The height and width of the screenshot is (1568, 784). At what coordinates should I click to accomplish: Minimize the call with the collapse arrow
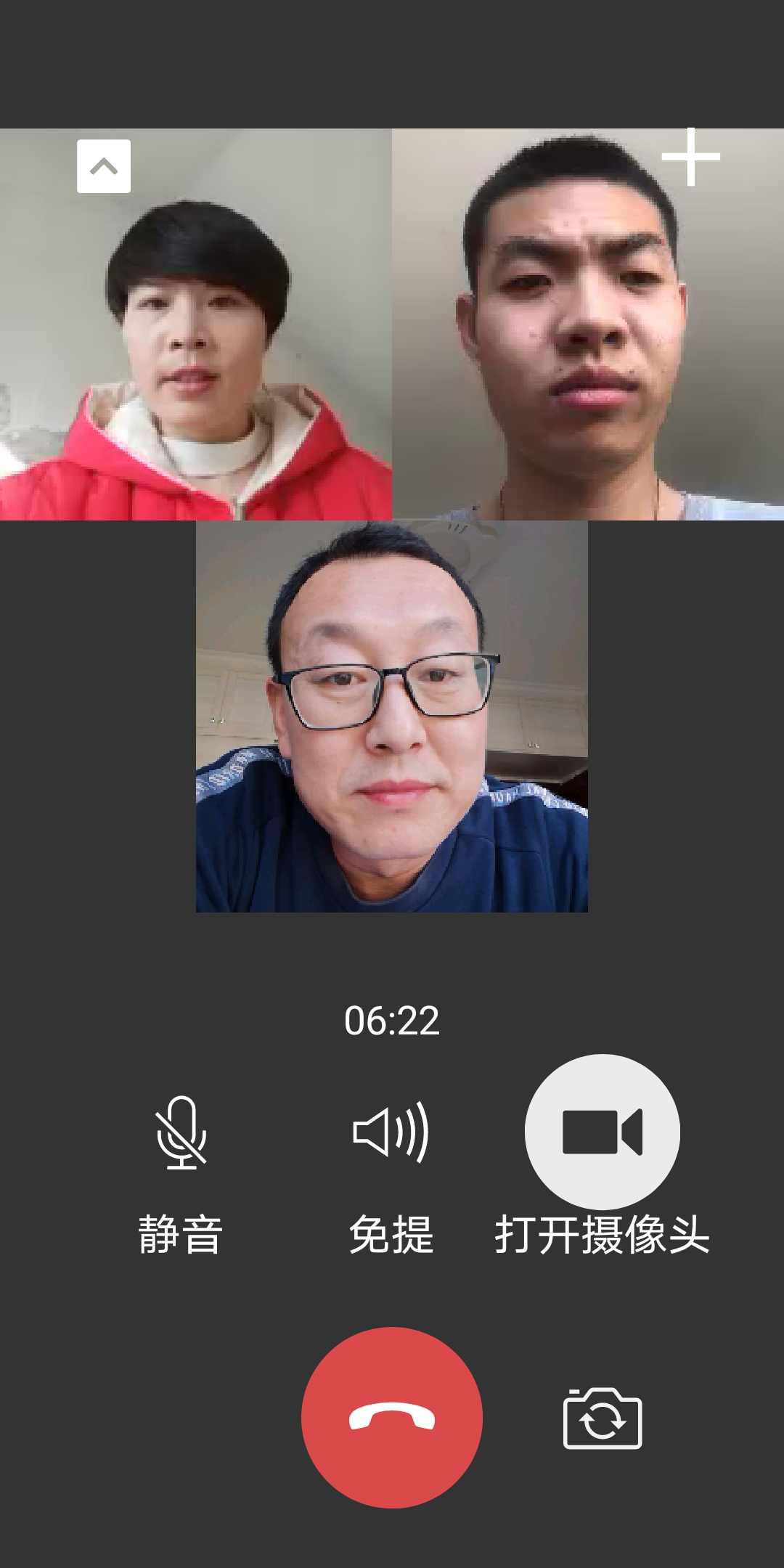(104, 166)
